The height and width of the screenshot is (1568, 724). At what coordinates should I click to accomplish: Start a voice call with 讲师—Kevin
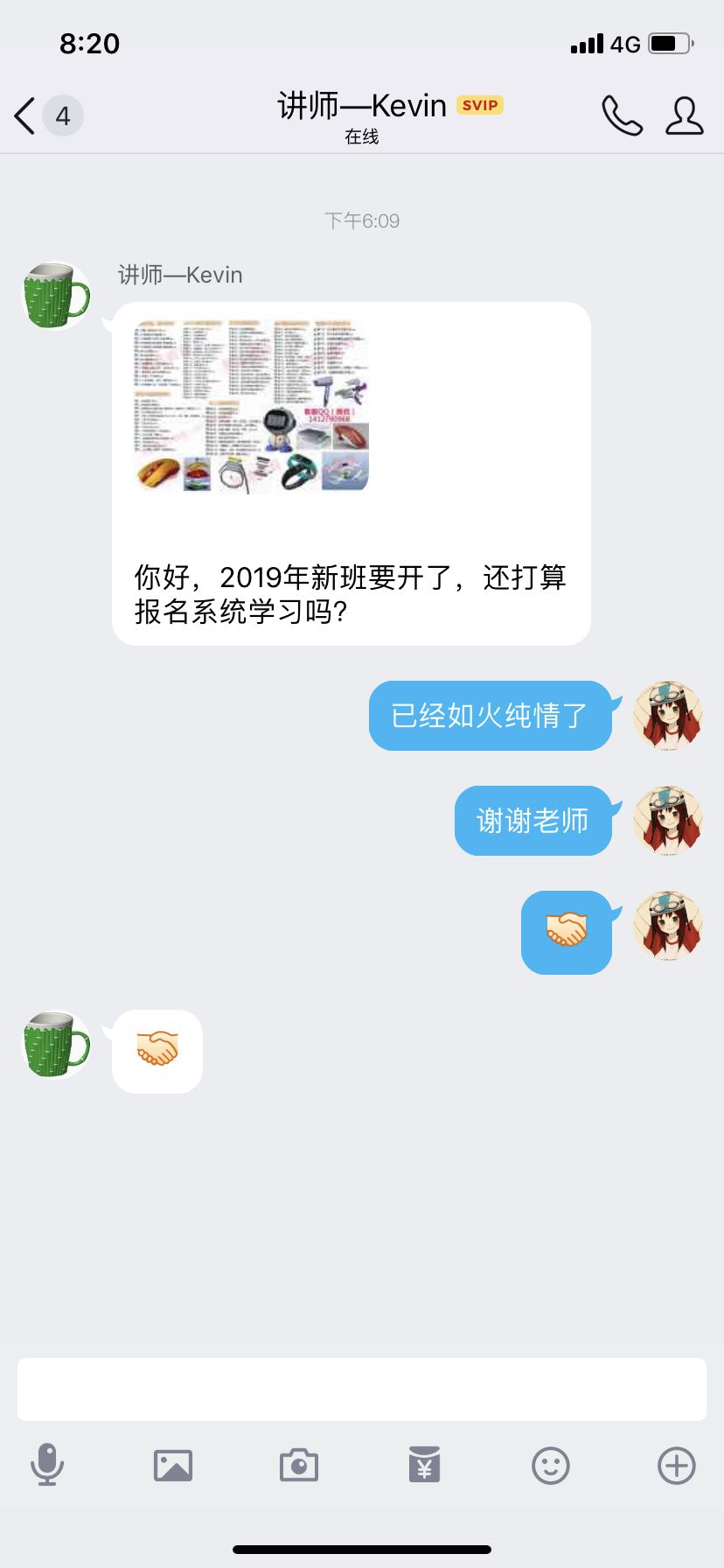point(622,115)
